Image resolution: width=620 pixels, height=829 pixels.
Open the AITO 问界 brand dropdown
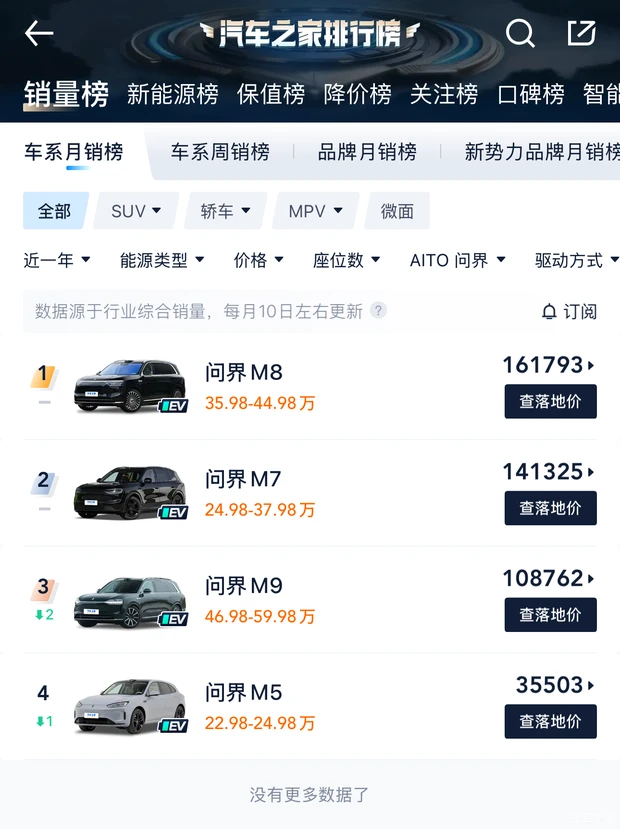457,260
